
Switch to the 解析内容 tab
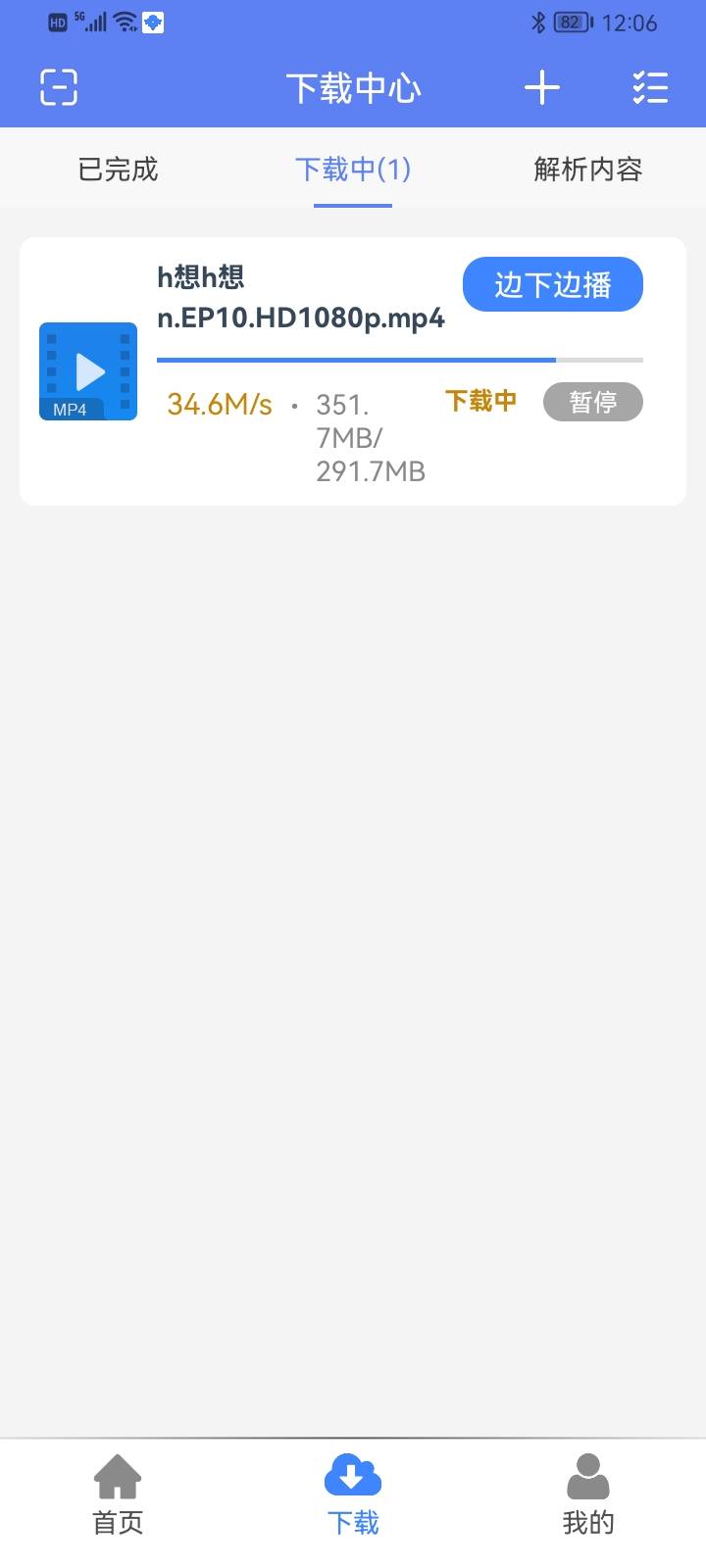[587, 170]
